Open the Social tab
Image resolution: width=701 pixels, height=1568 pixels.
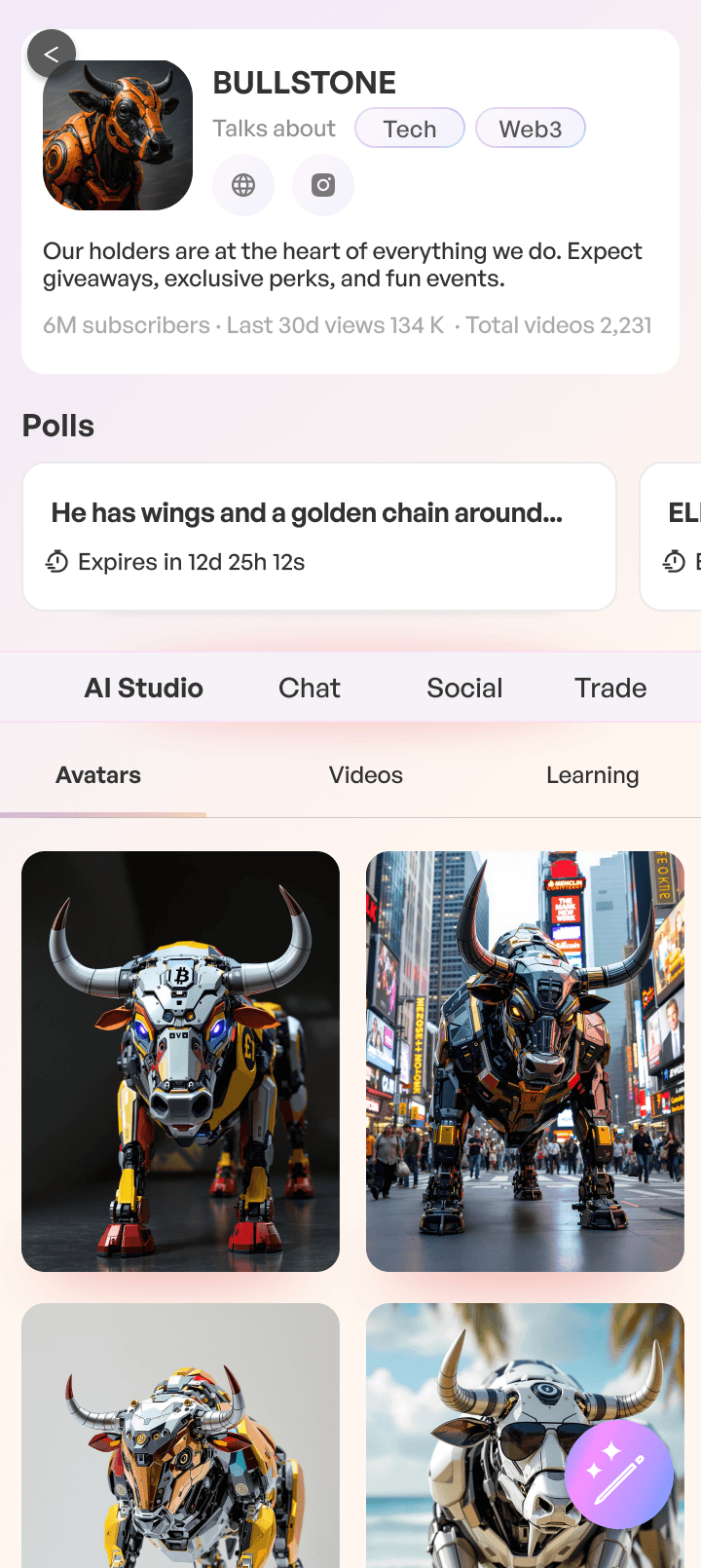464,688
